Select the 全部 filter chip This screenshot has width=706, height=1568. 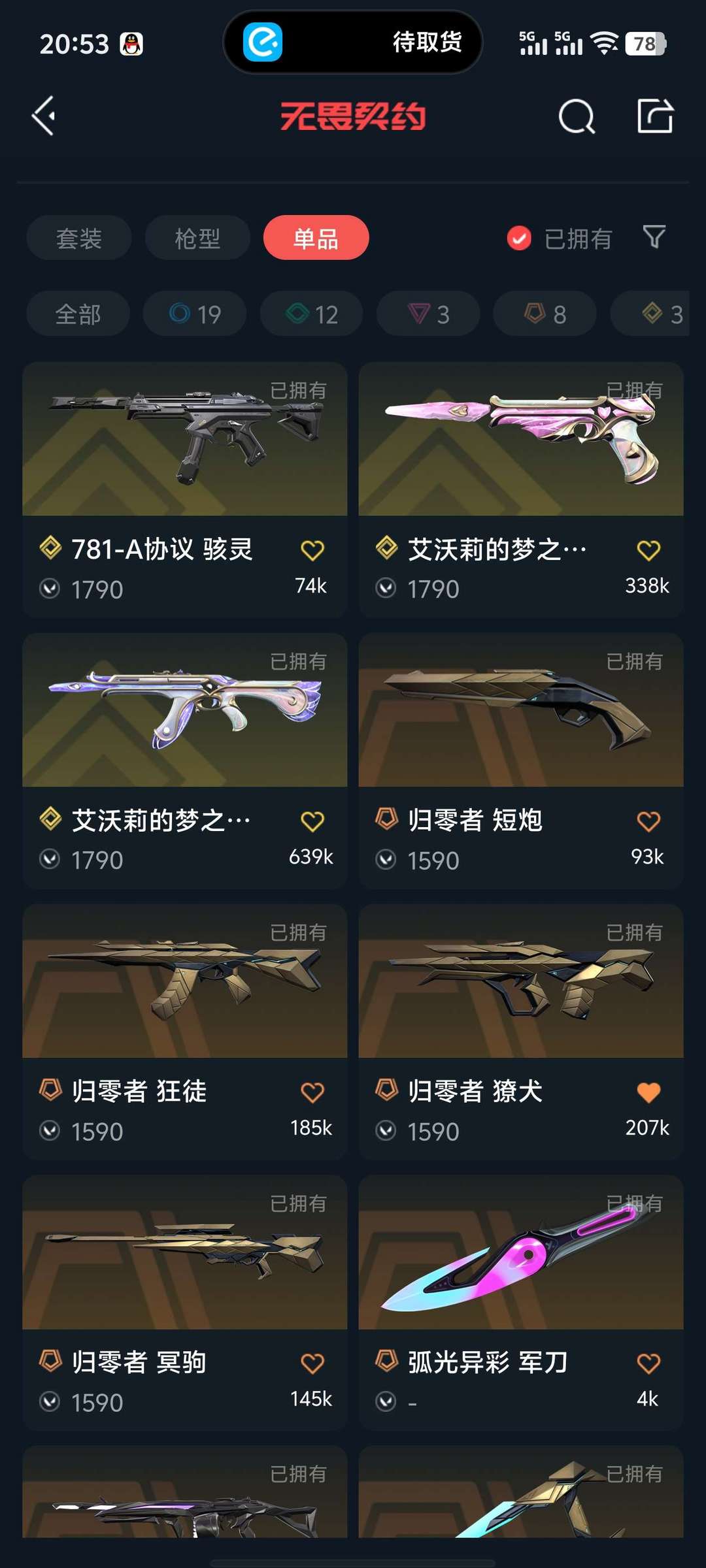78,314
